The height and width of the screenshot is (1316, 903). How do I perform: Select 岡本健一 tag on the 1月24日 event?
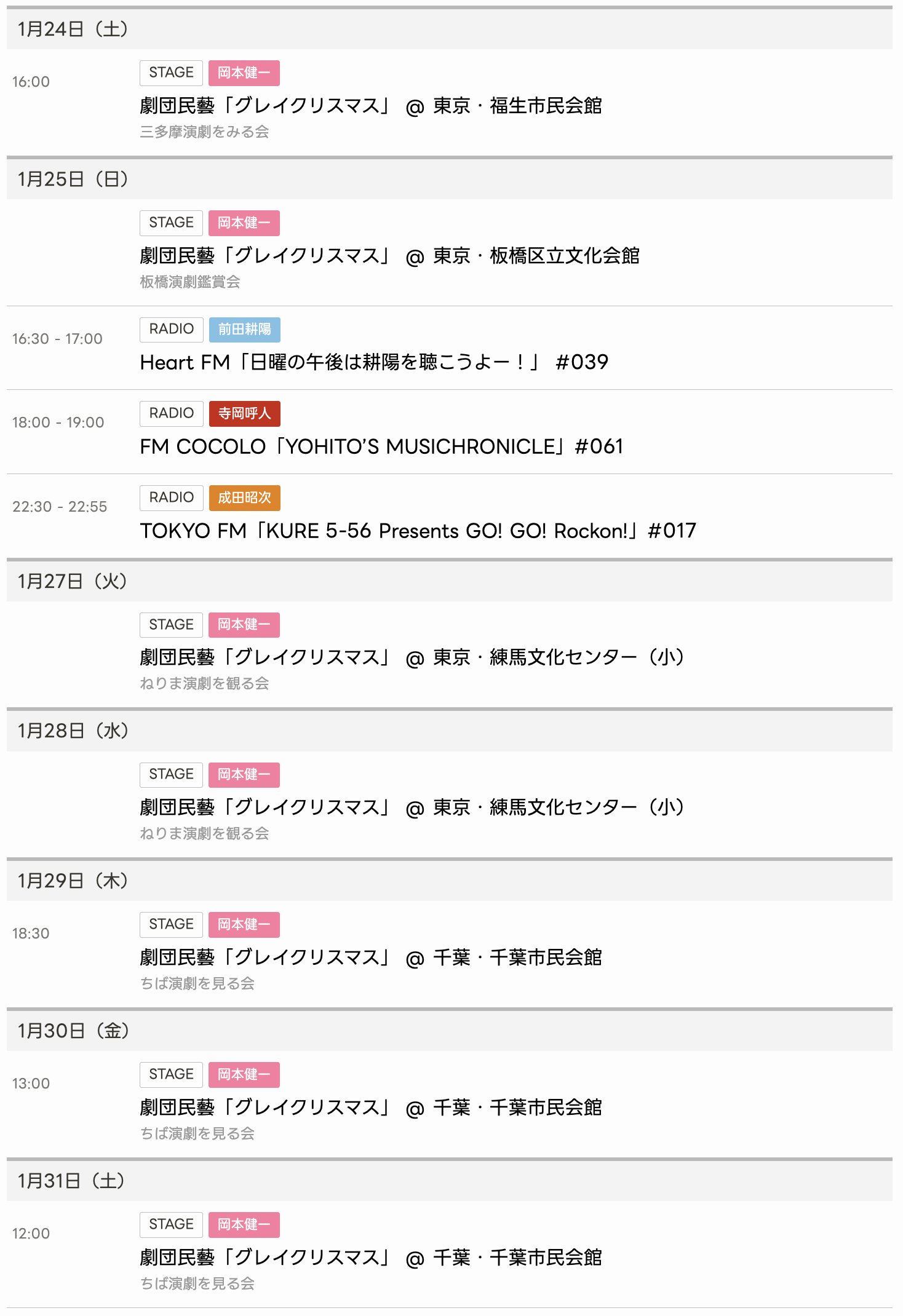(x=244, y=73)
